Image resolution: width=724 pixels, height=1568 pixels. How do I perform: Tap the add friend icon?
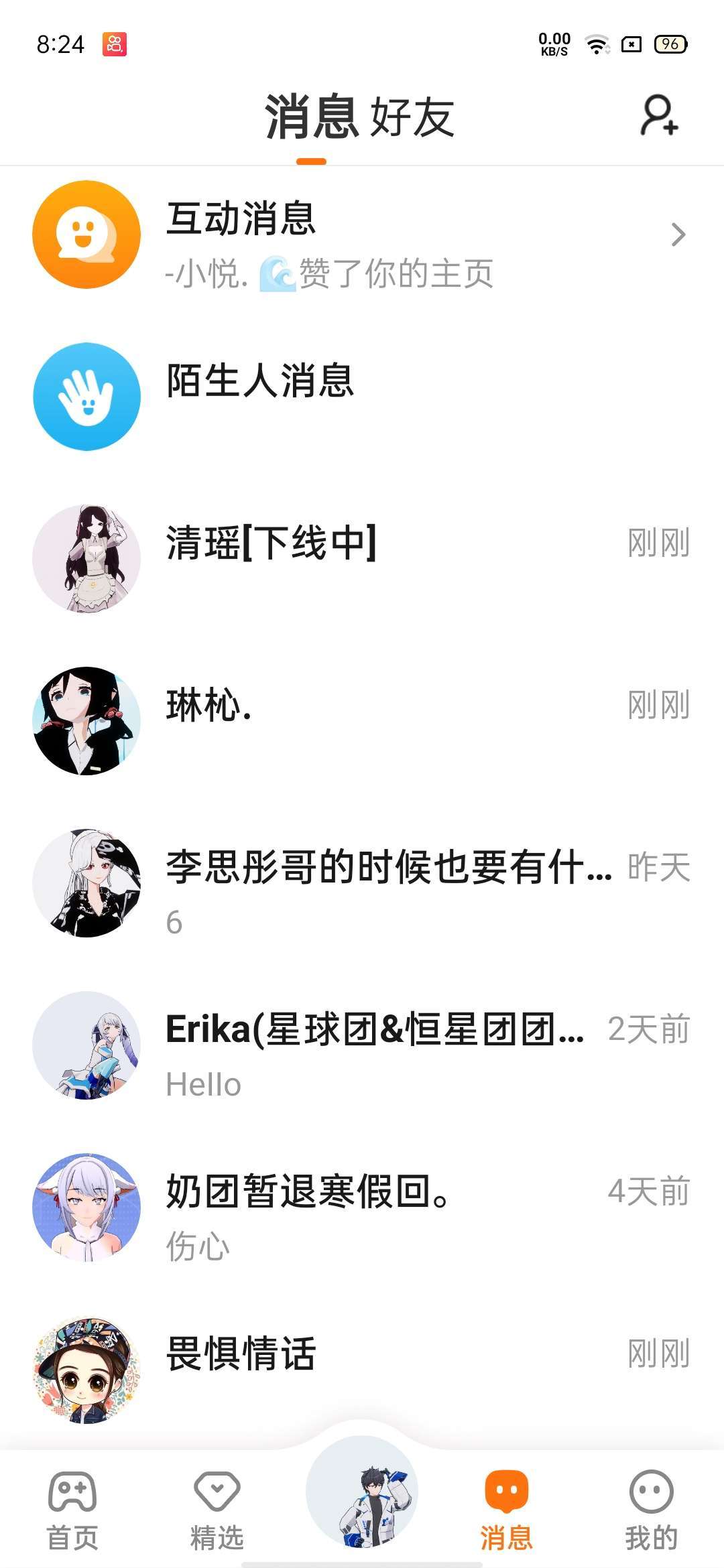[x=660, y=116]
